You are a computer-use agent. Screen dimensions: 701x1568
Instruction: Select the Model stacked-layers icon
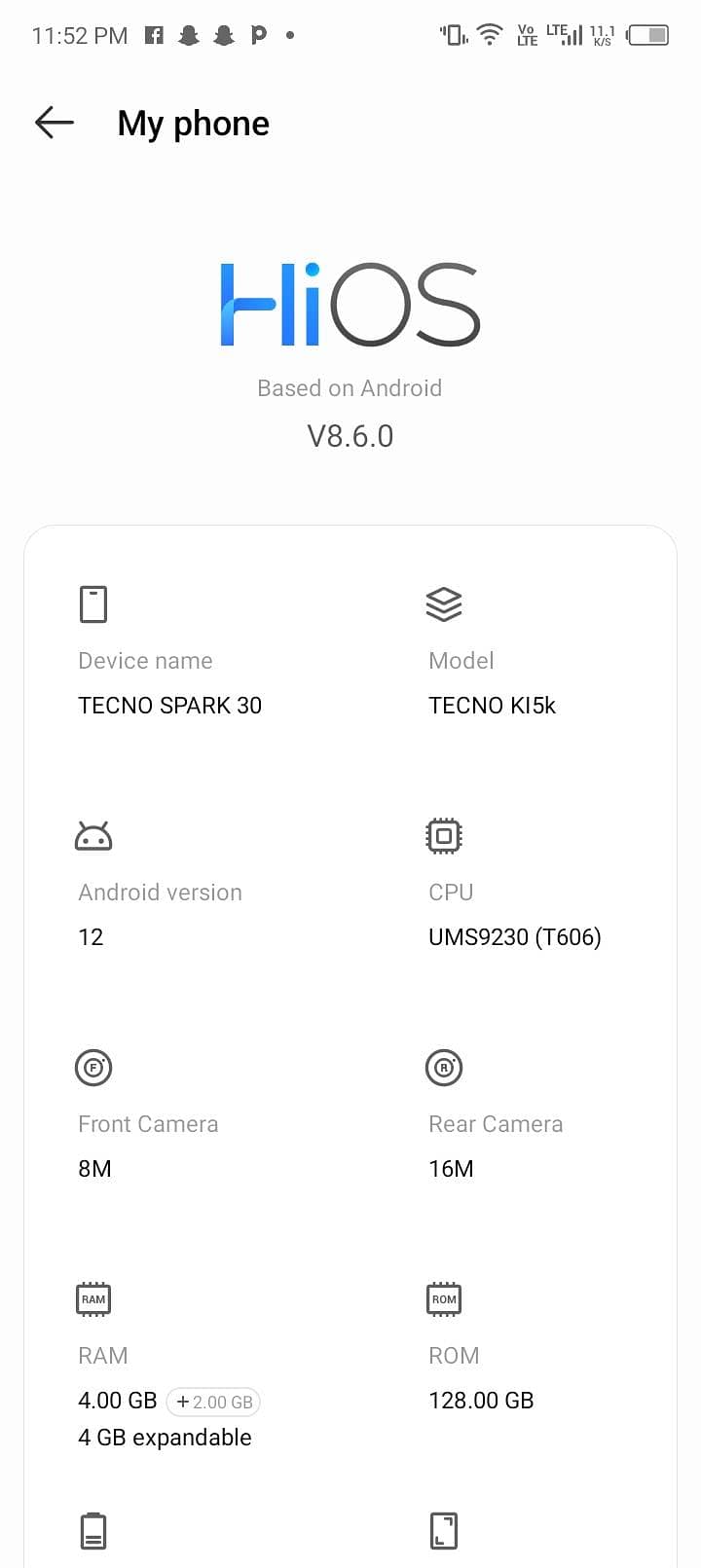click(444, 603)
